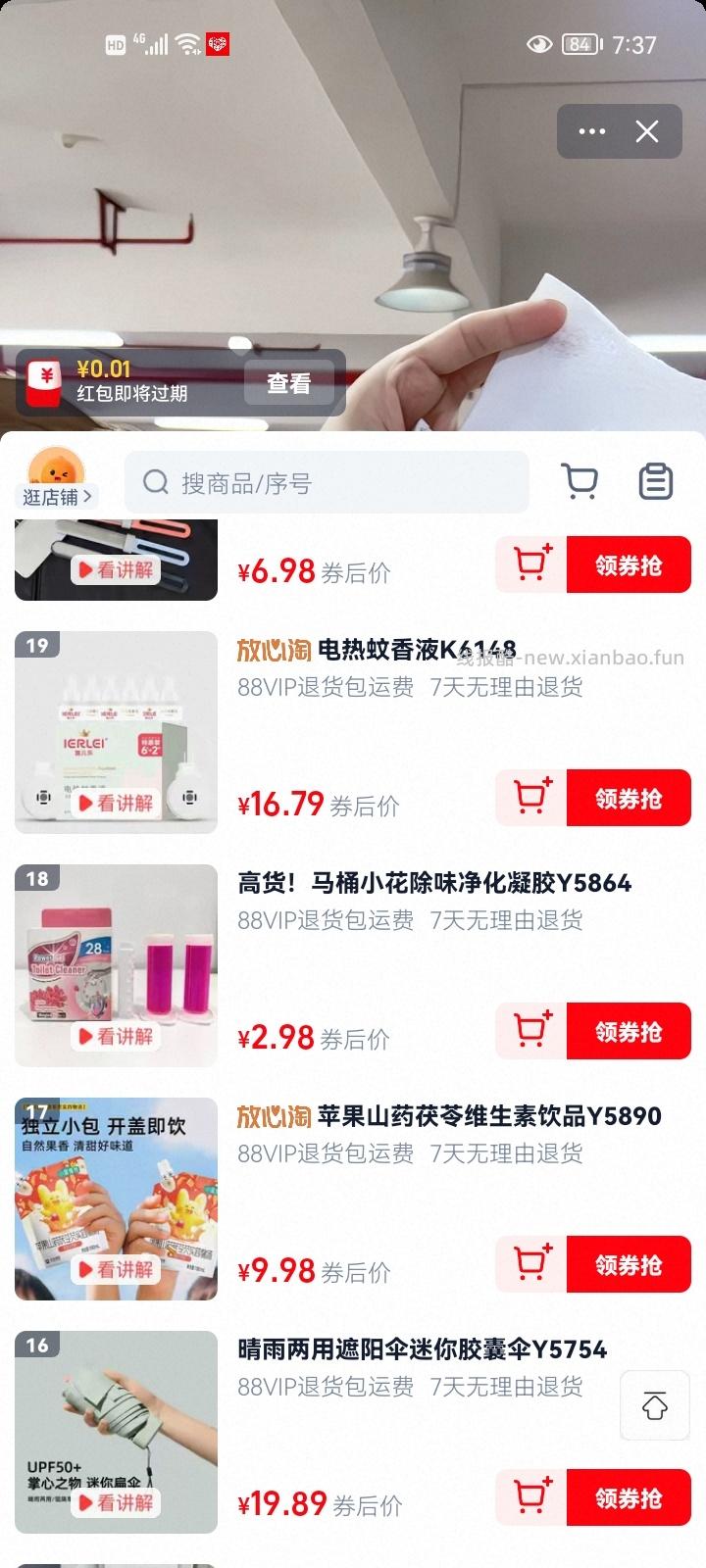Click the red envelope coupon icon
Image resolution: width=706 pixels, height=1568 pixels.
tap(42, 382)
